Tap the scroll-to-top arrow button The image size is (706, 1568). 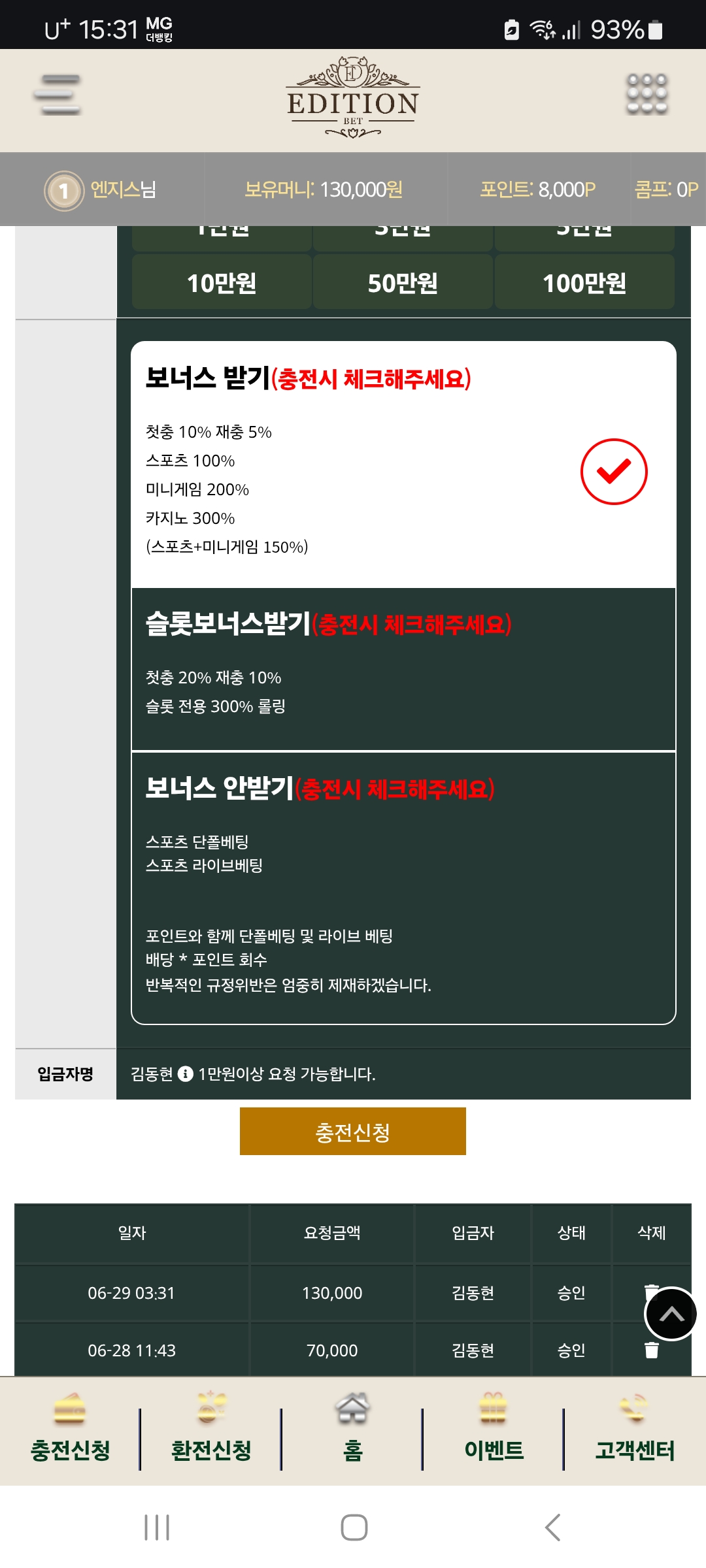tap(671, 1314)
